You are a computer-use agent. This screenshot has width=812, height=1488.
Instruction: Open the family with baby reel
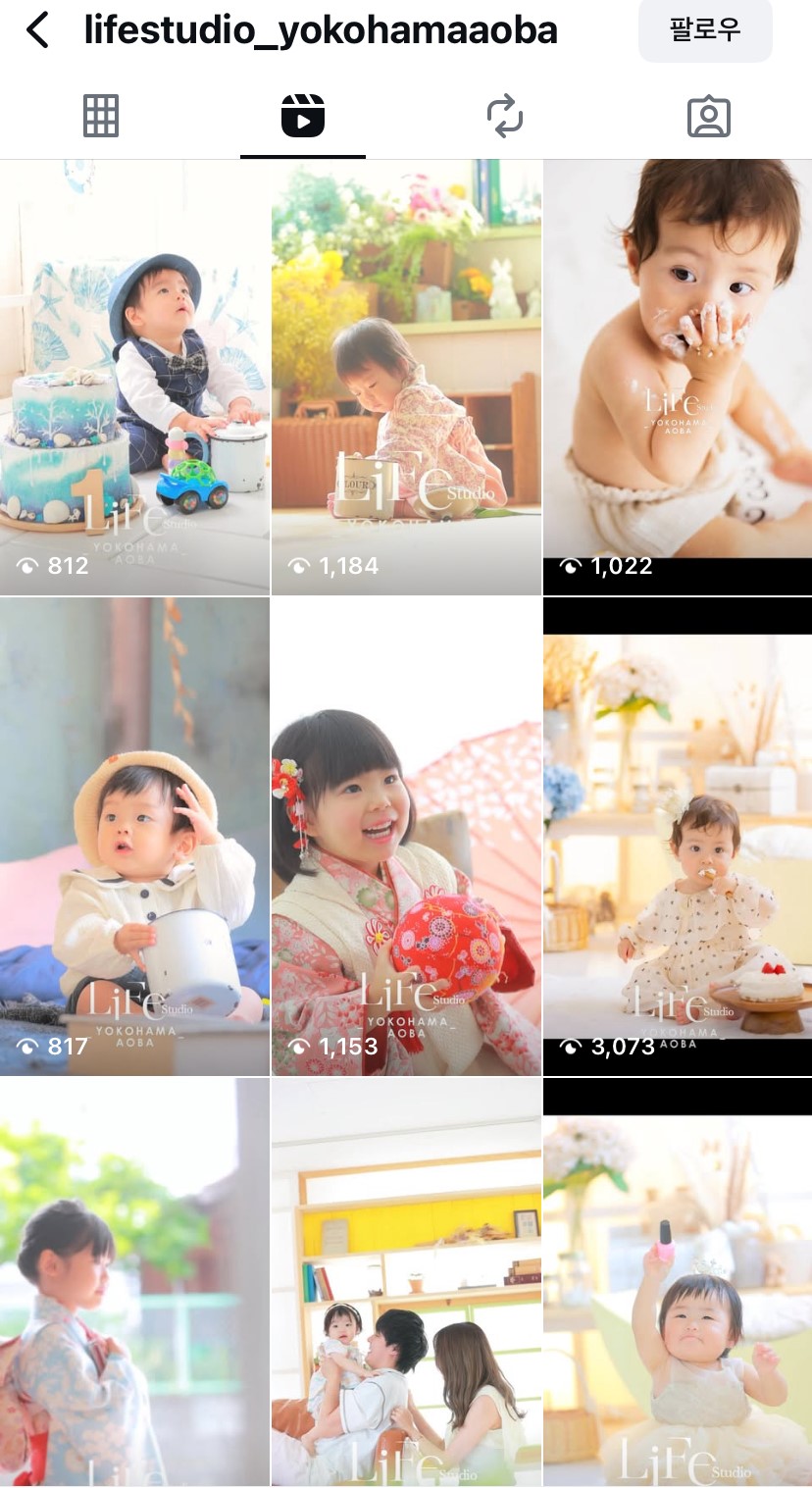coord(406,1283)
